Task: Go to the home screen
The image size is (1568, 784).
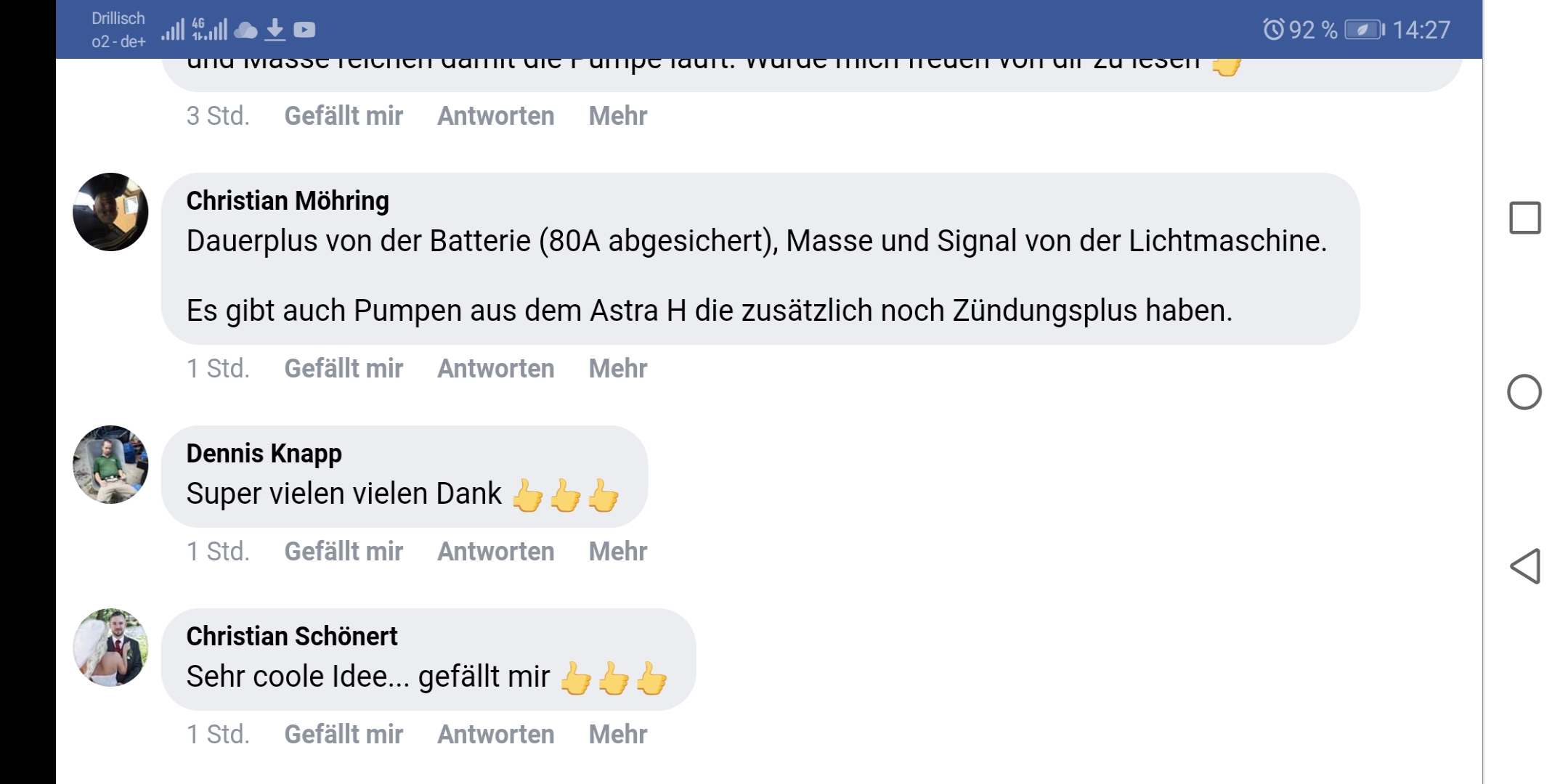Action: pyautogui.click(x=1524, y=392)
